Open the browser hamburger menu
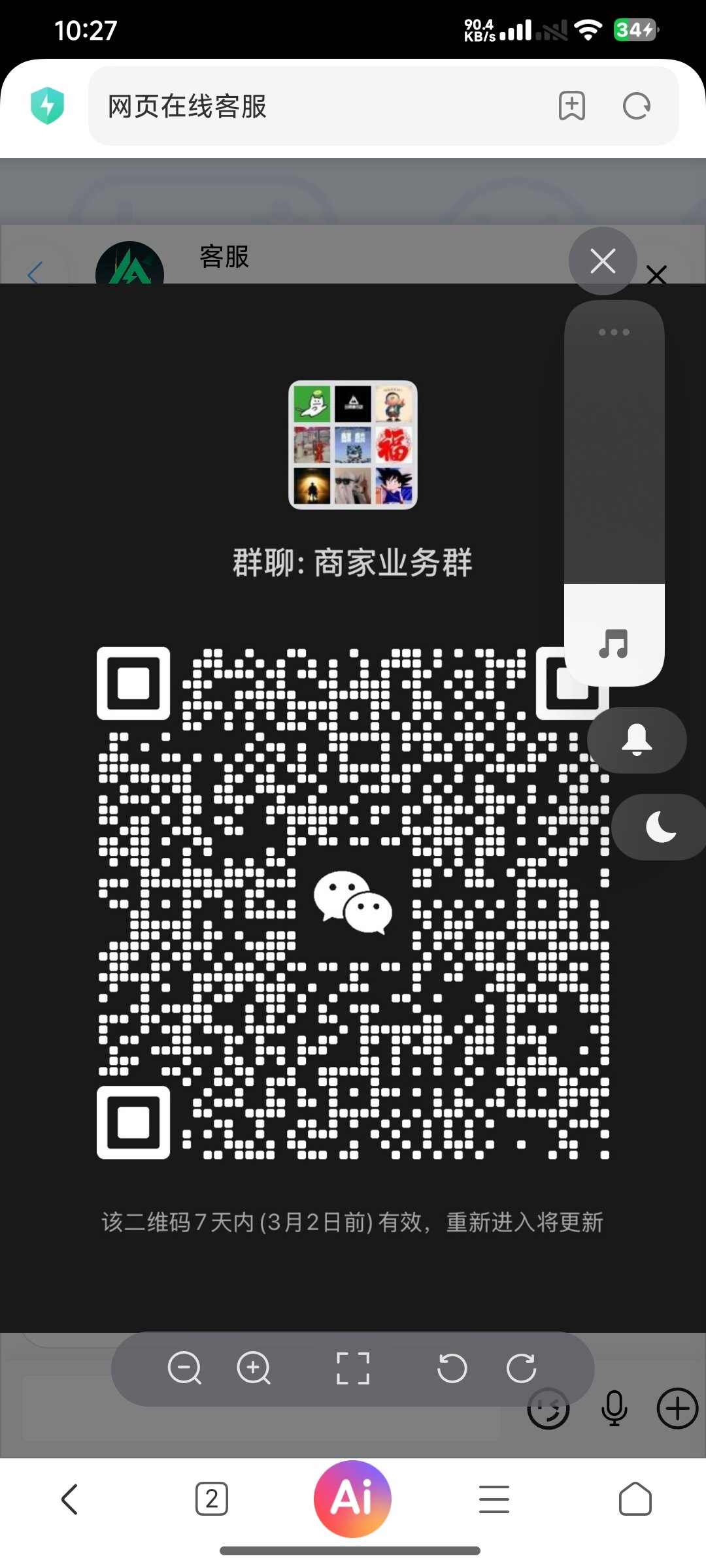The image size is (706, 1568). point(494,1499)
